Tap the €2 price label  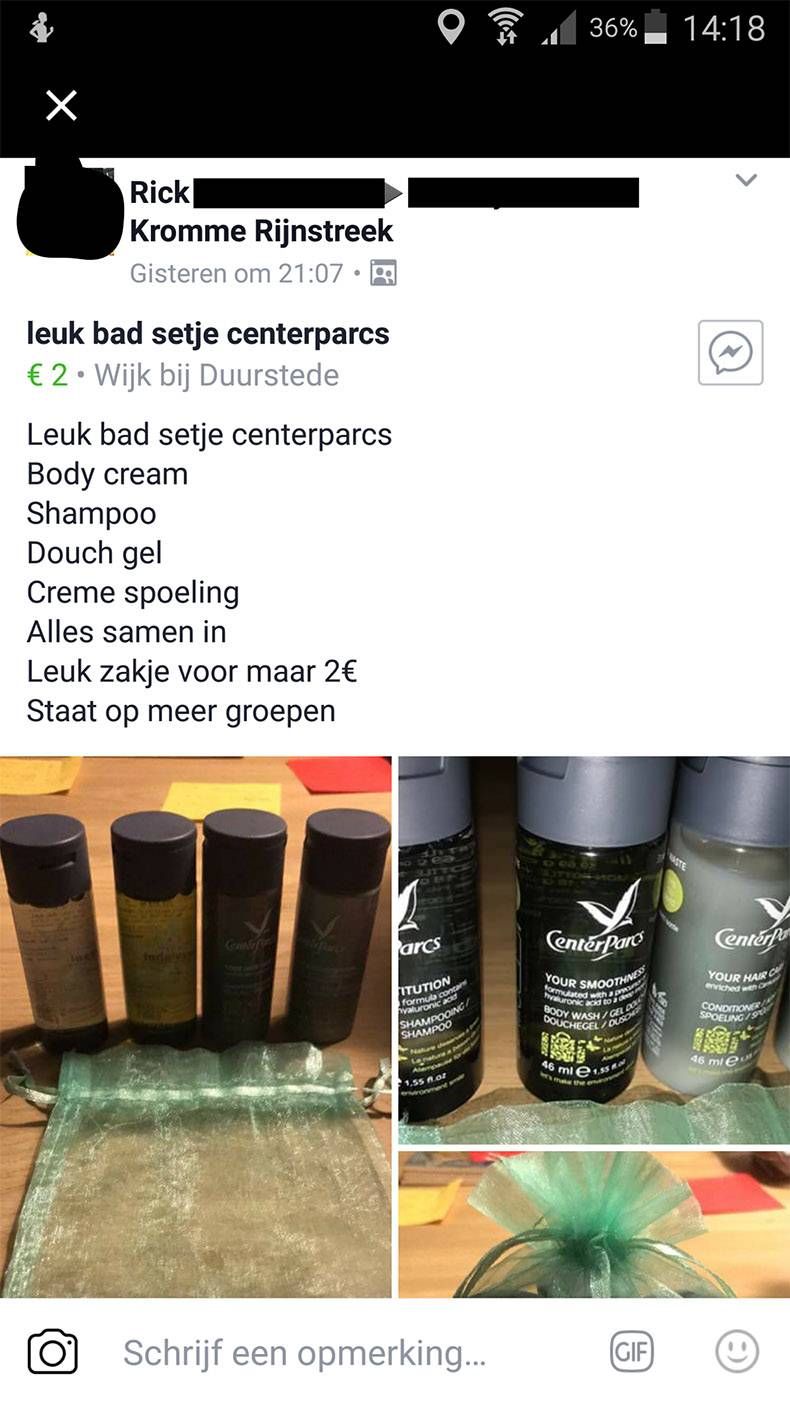pyautogui.click(x=48, y=375)
